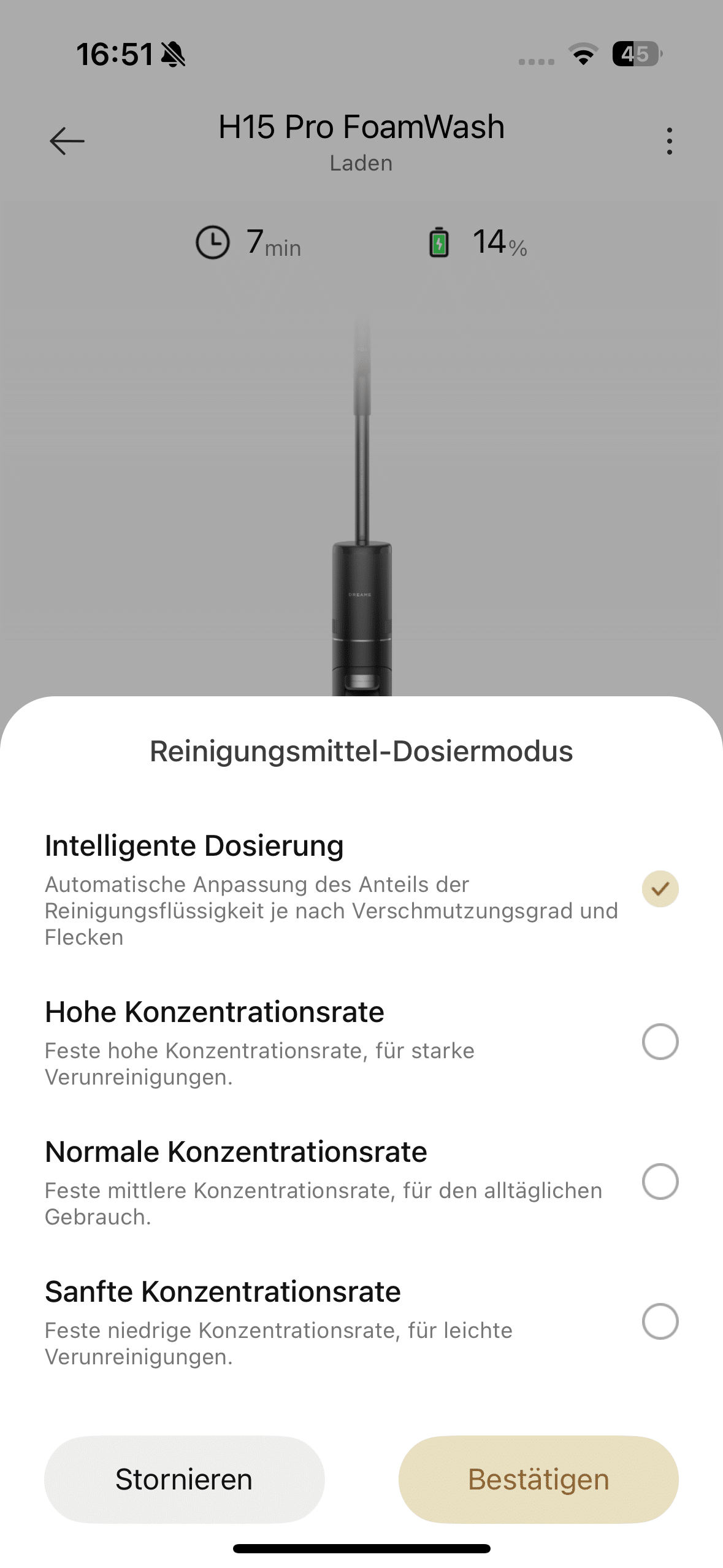Select the Intelligente Dosierung option
This screenshot has height=1568, width=723.
pos(660,889)
